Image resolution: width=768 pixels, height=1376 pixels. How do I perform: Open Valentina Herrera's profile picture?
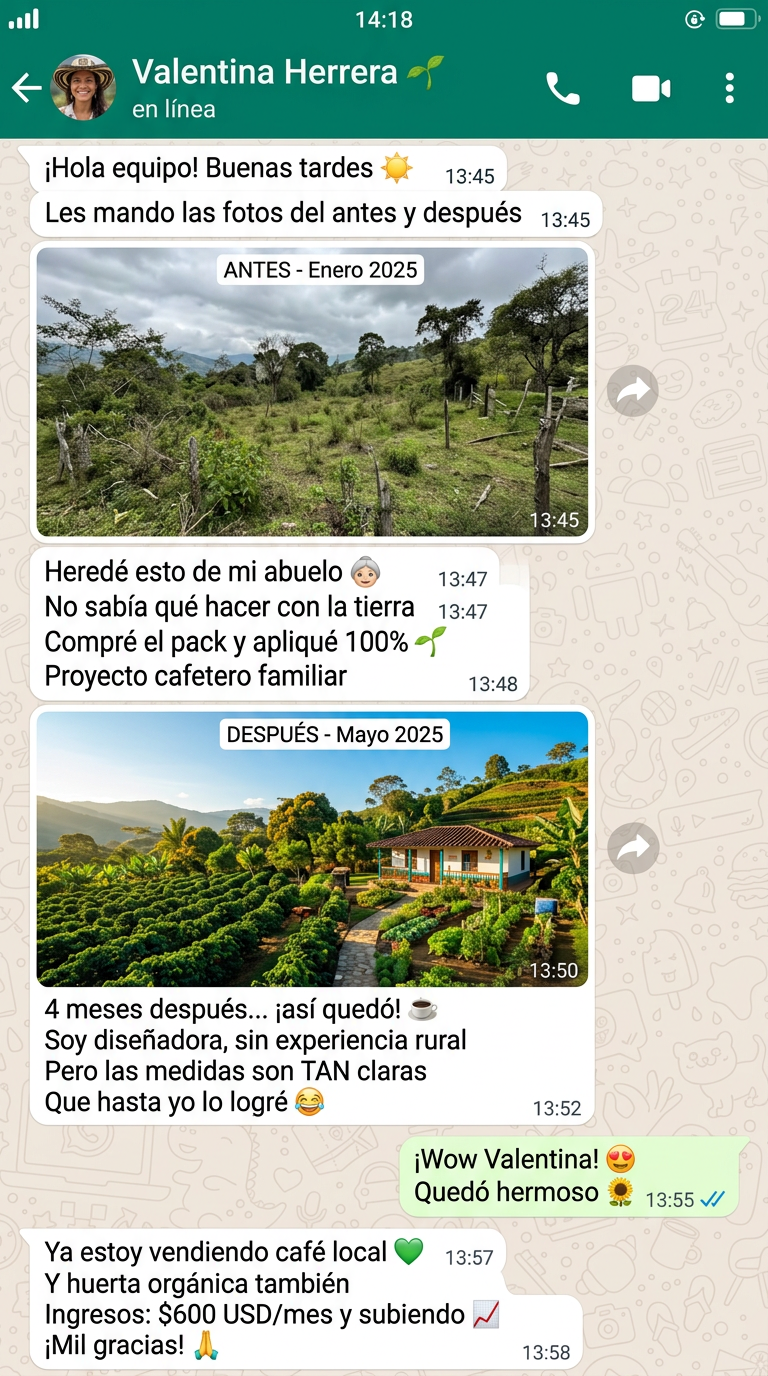pos(83,88)
